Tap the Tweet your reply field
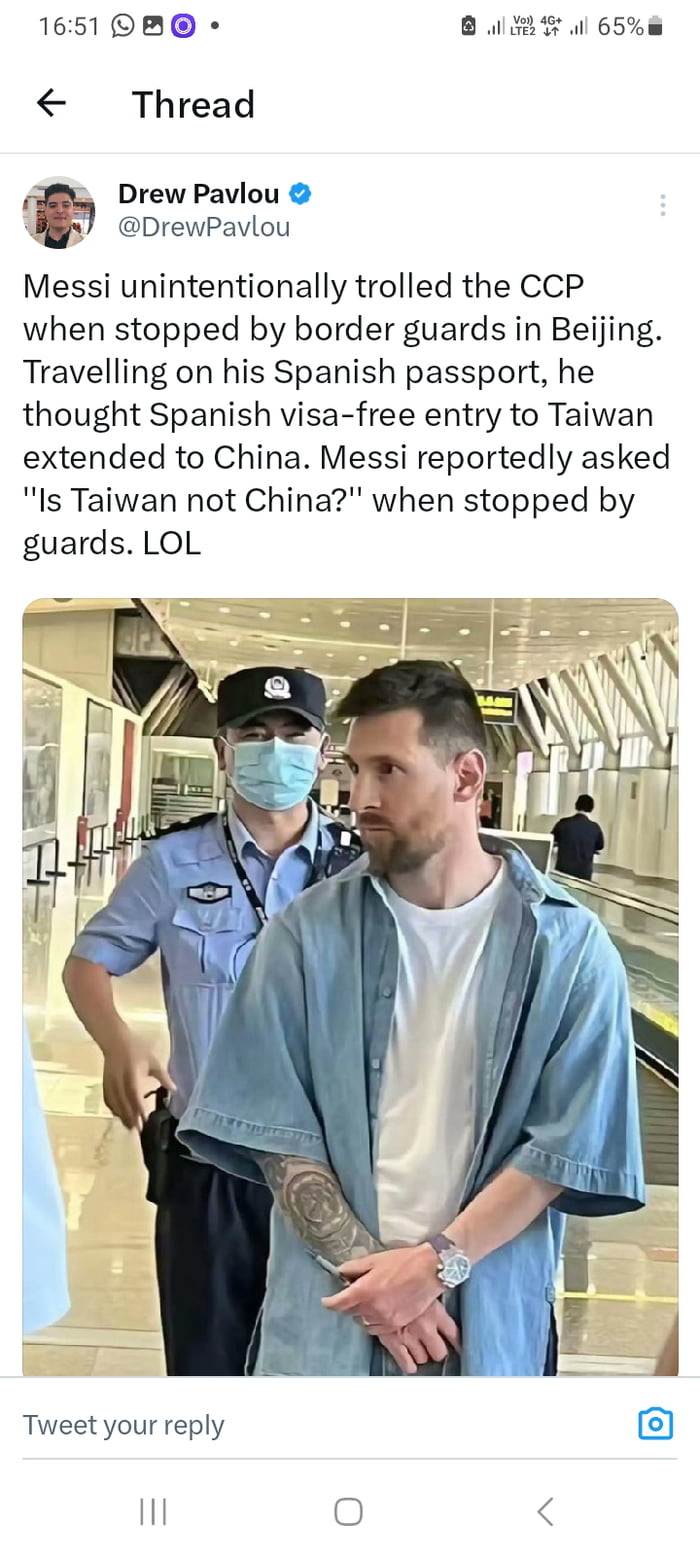700x1556 pixels. coord(300,1425)
